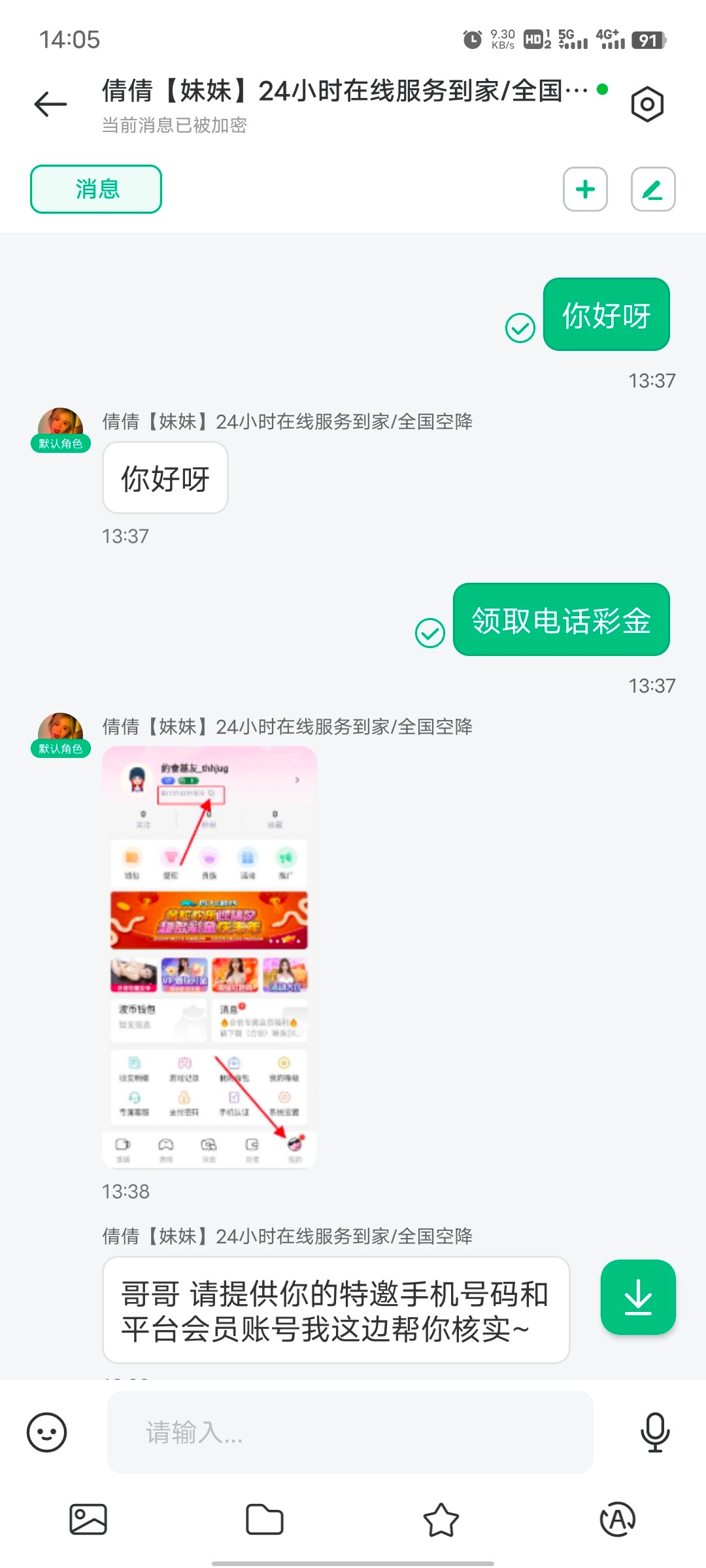
Task: Start voice input with the microphone
Action: tap(654, 1432)
